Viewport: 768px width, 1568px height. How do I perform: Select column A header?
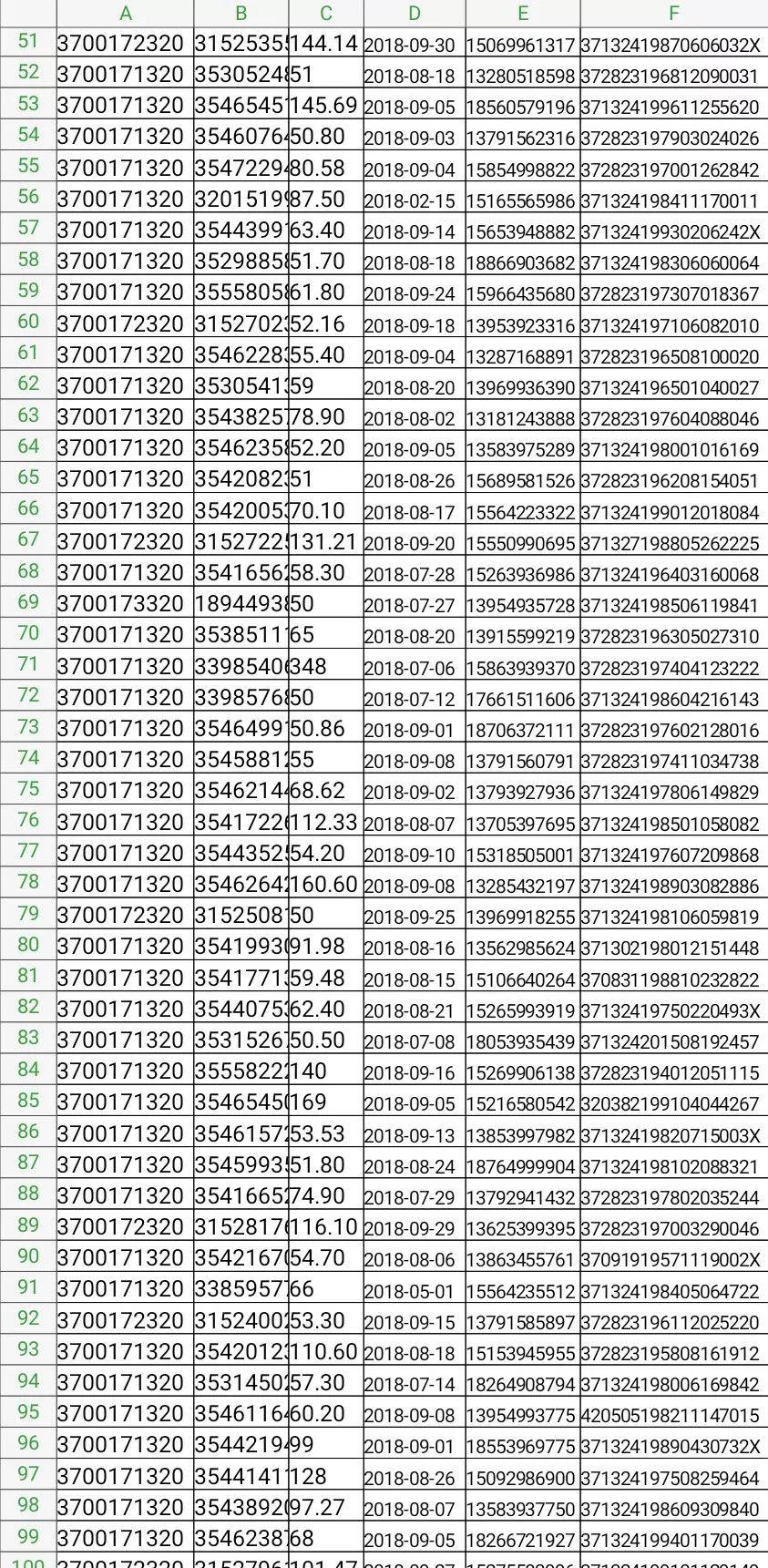(x=125, y=13)
